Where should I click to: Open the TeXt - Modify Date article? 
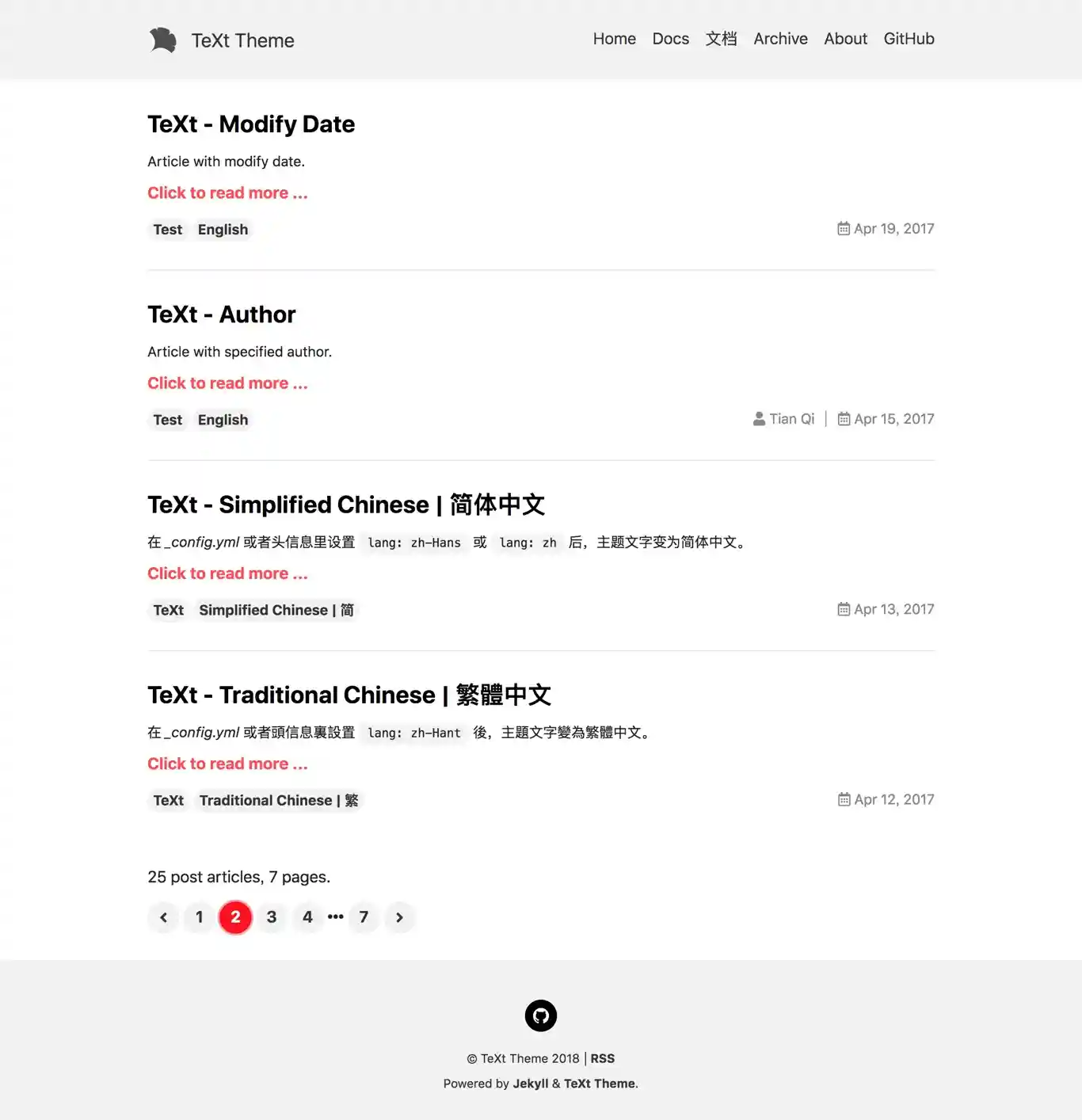(x=251, y=124)
